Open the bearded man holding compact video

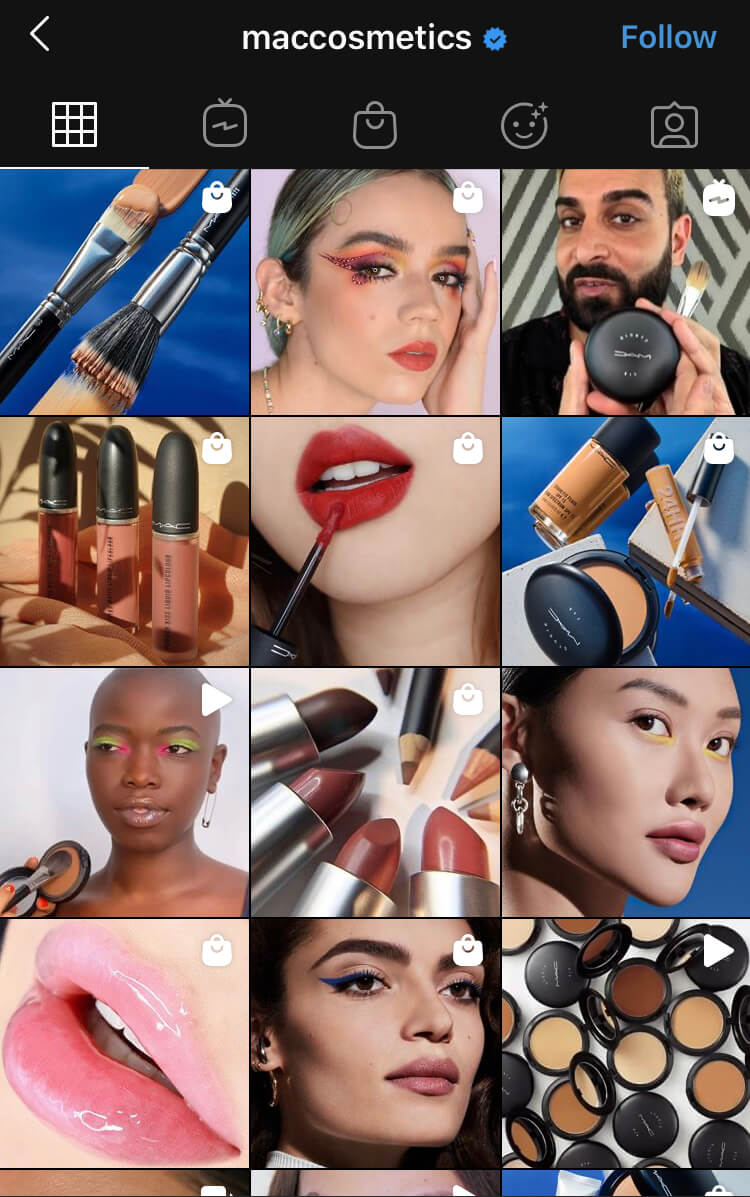click(626, 292)
